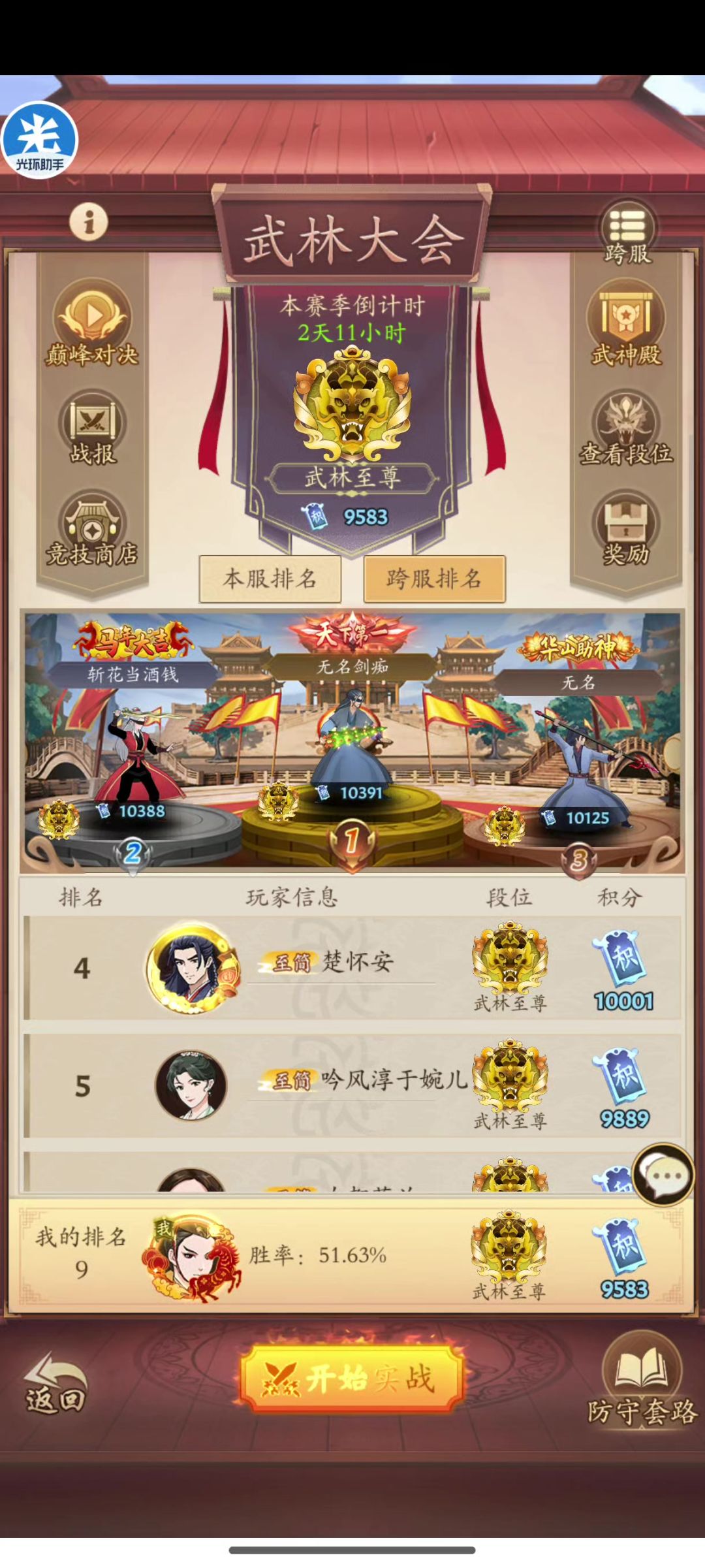Open the 光环助手 floating assistant icon
This screenshot has height=1568, width=705.
pos(39,140)
